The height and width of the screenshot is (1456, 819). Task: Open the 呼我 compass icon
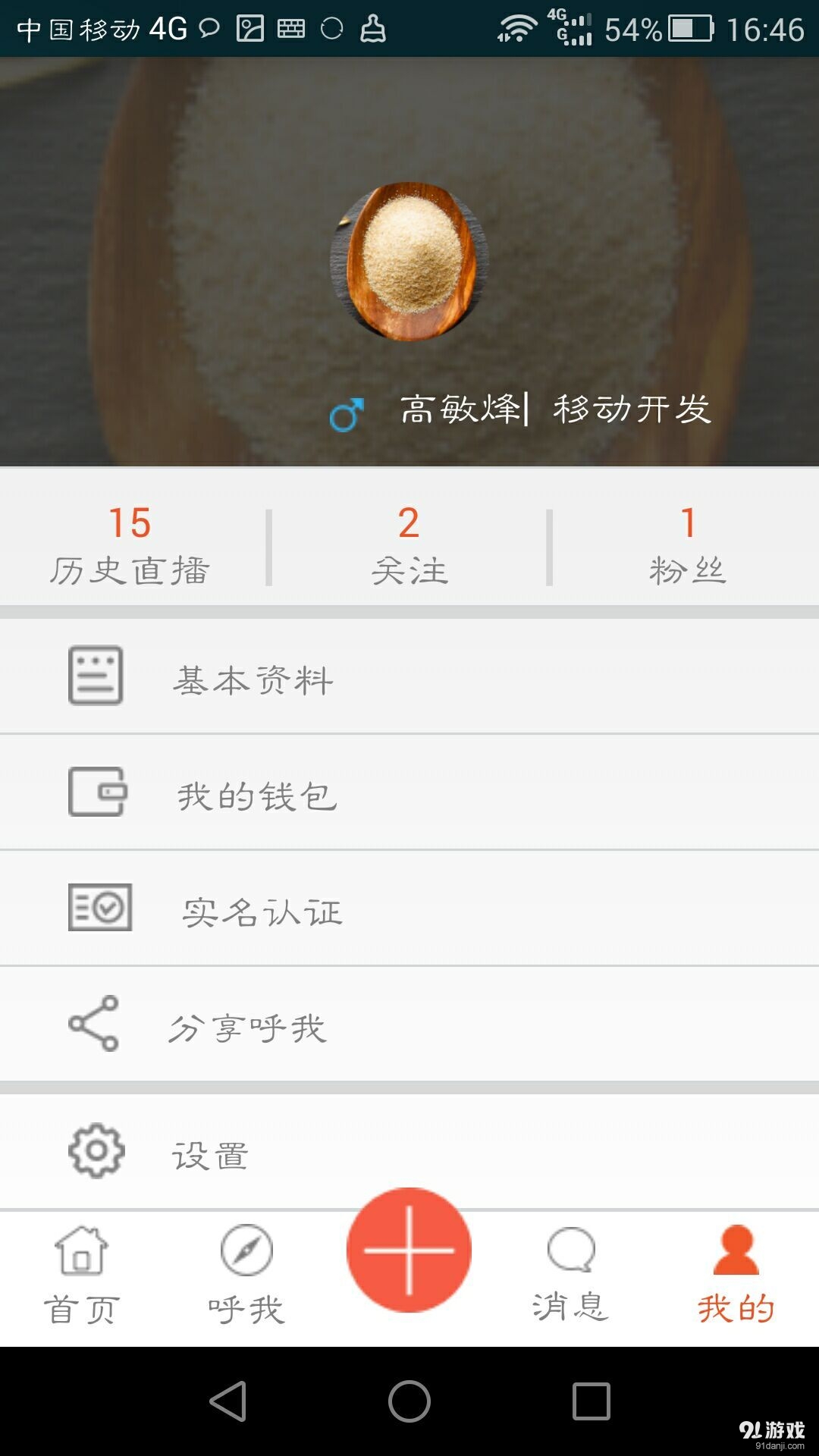click(x=245, y=1251)
